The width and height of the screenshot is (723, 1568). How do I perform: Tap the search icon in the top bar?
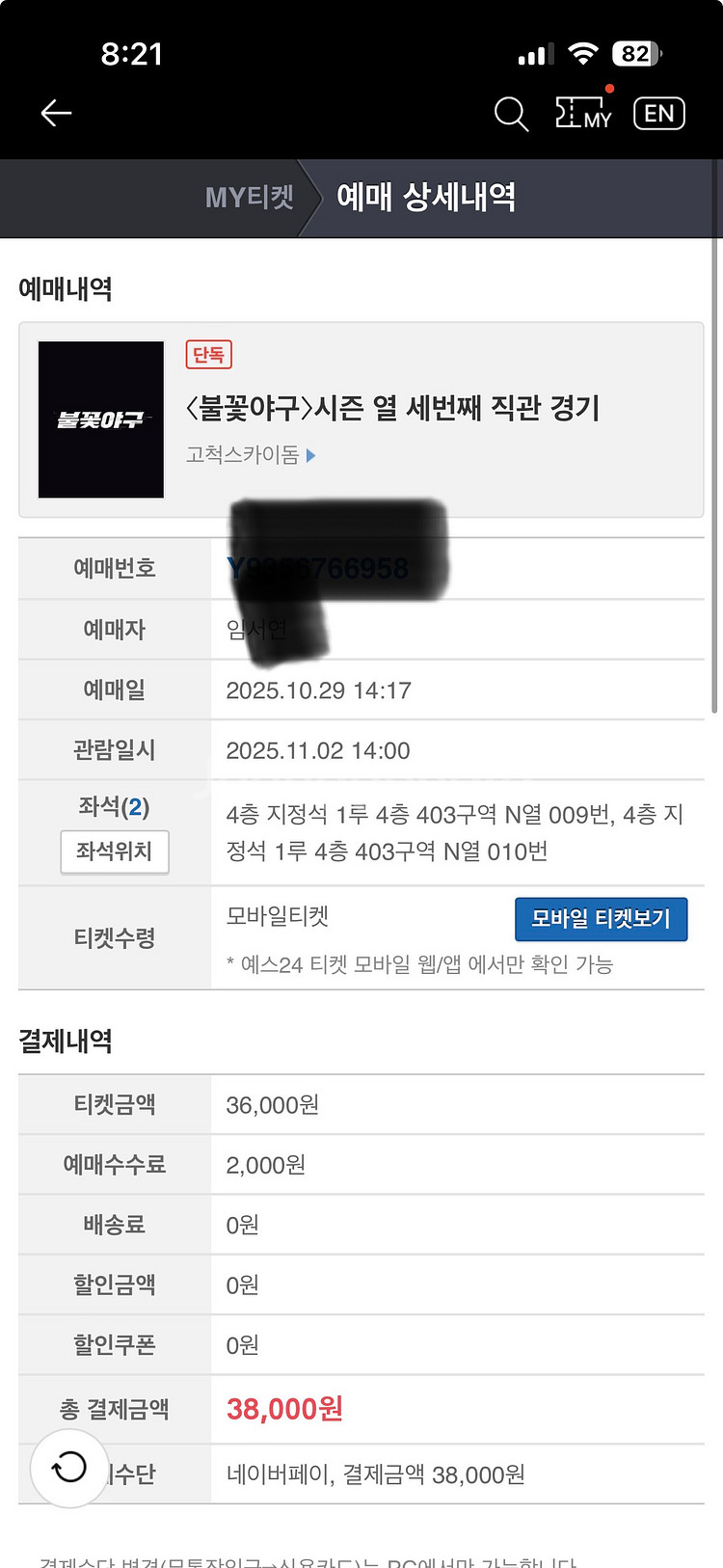(x=512, y=113)
